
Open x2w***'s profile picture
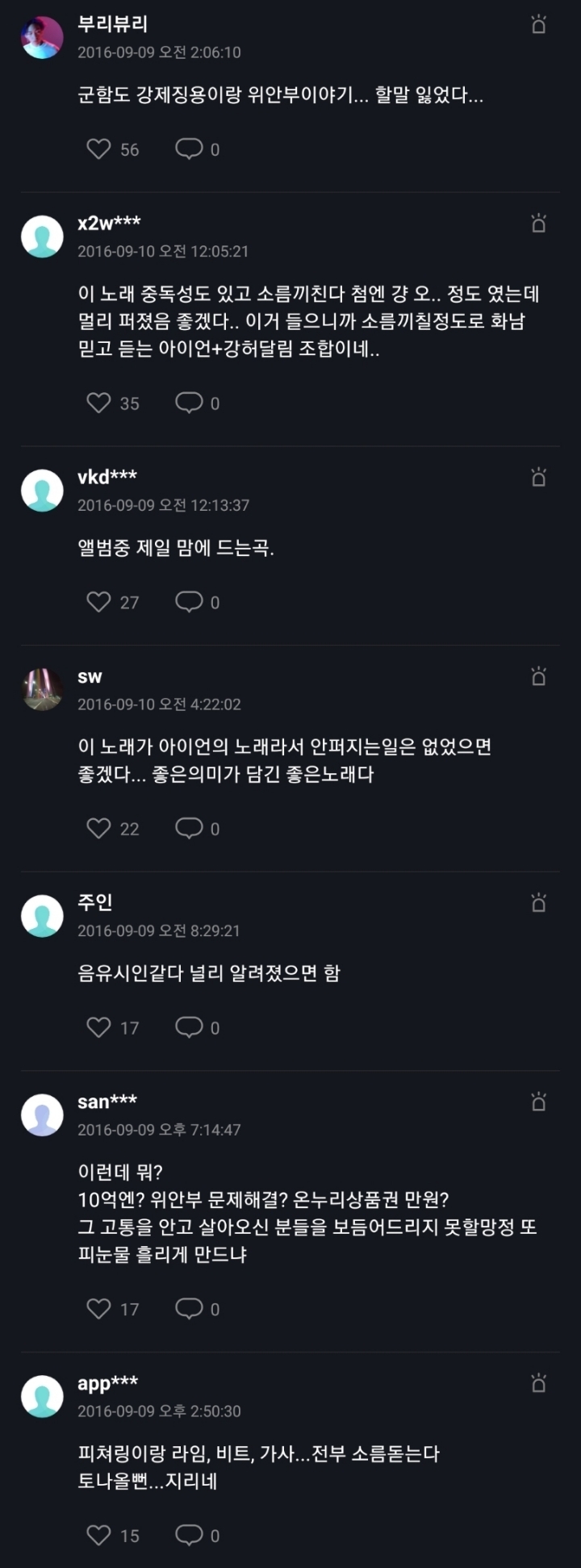pyautogui.click(x=40, y=236)
